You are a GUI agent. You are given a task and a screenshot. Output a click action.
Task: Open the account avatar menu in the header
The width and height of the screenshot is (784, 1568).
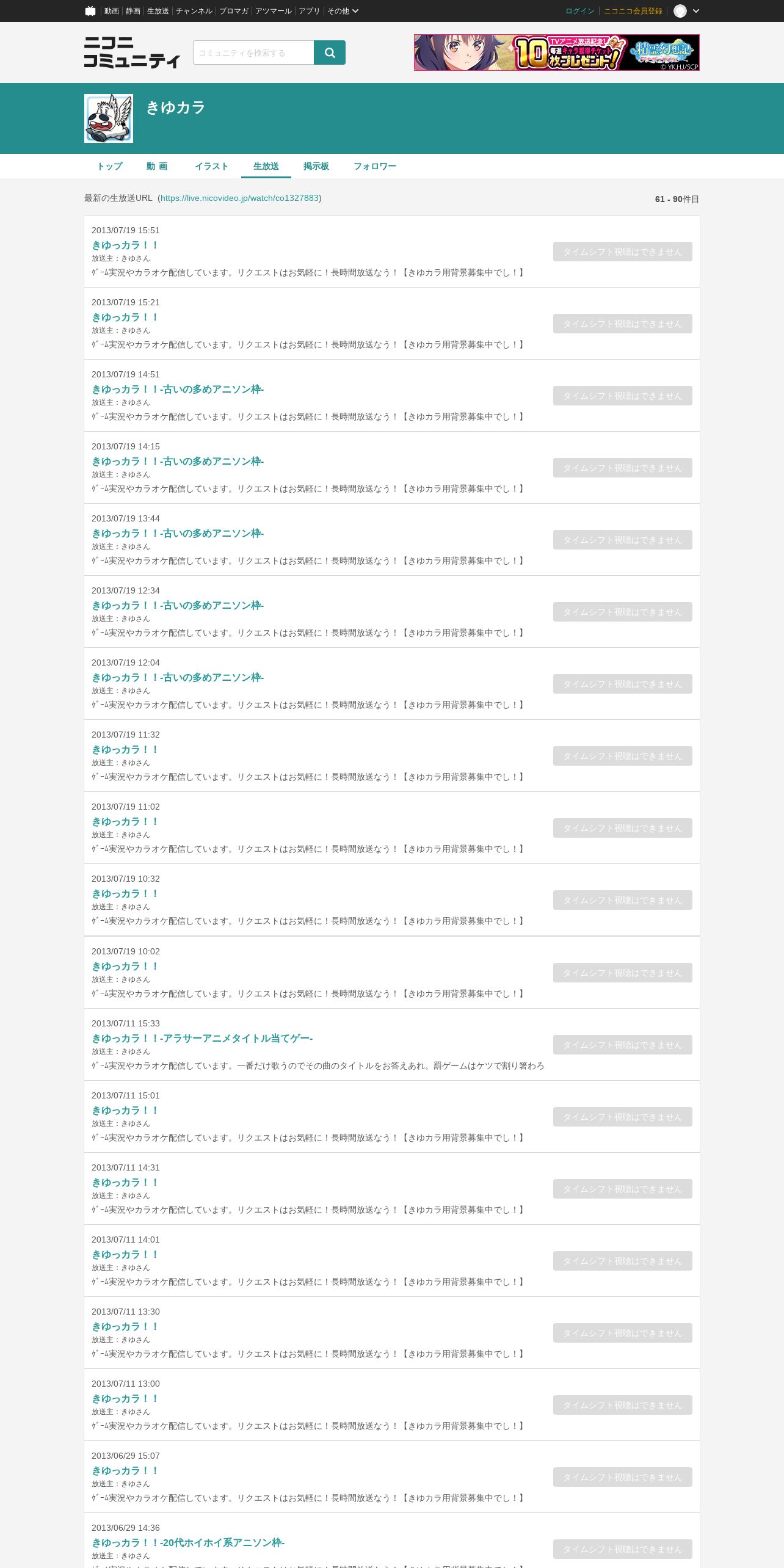point(686,11)
